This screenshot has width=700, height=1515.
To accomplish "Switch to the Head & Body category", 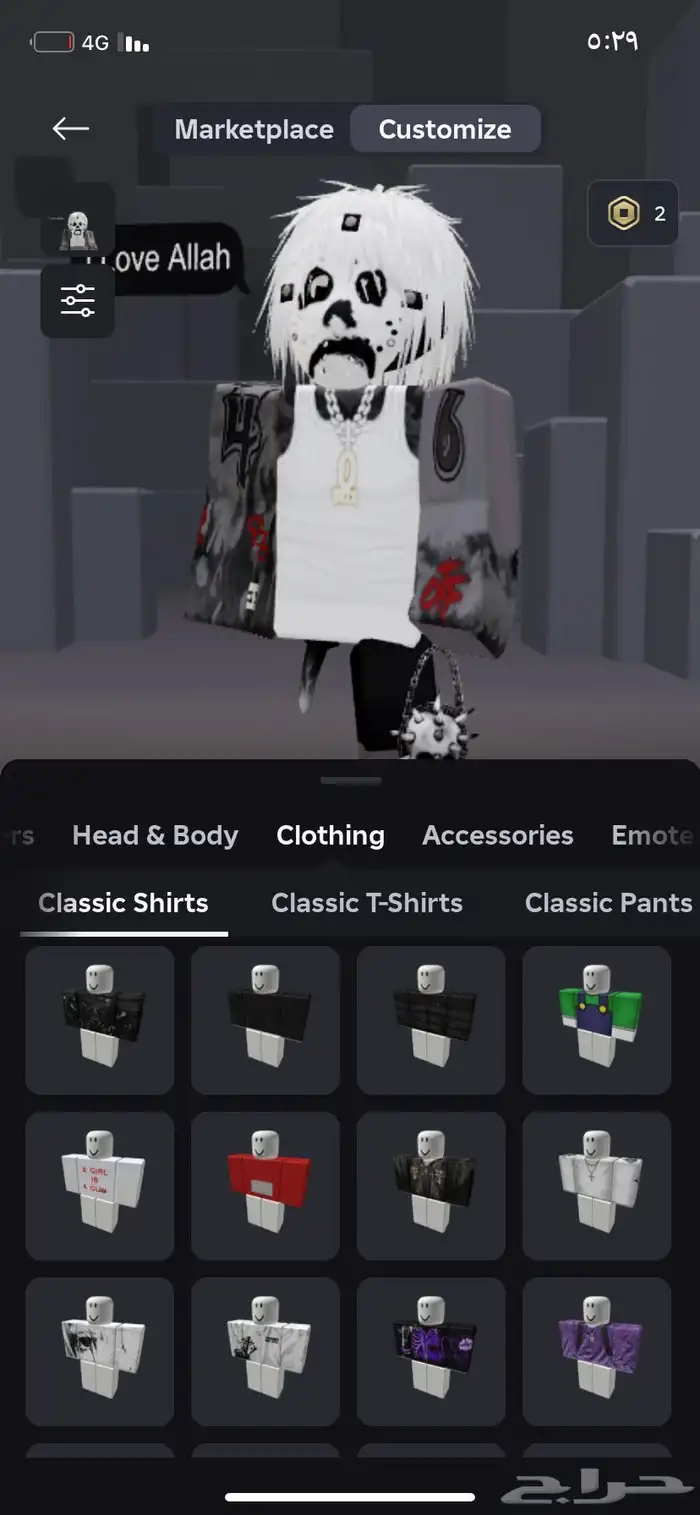I will pos(155,836).
